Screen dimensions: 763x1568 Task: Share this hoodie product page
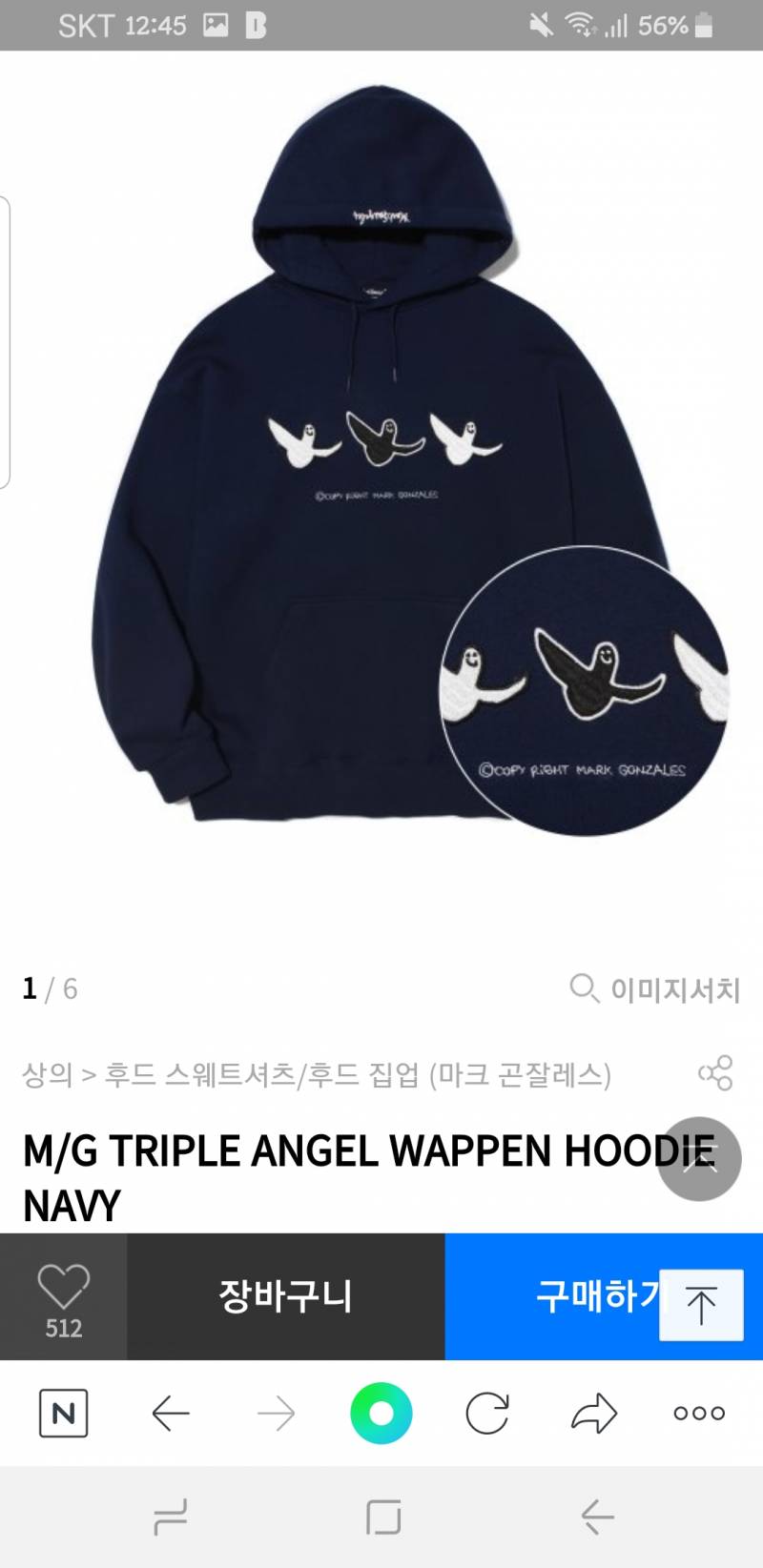(715, 1073)
